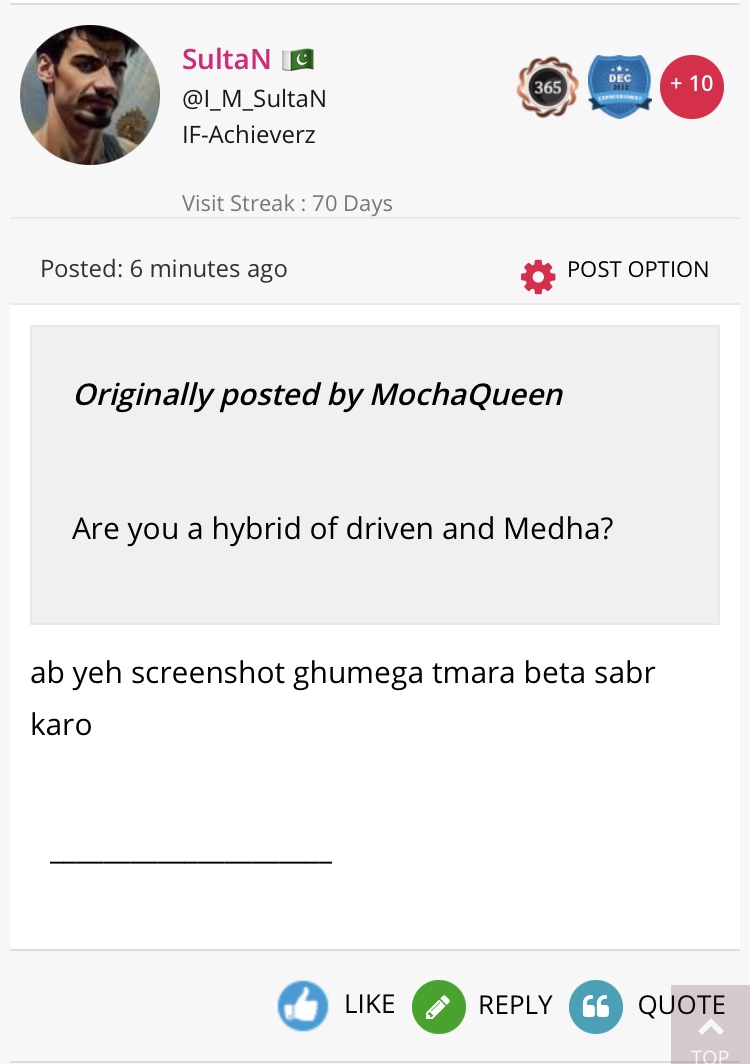Screen dimensions: 750x1064
Task: Quote SultaN's post
Action: 596,1005
